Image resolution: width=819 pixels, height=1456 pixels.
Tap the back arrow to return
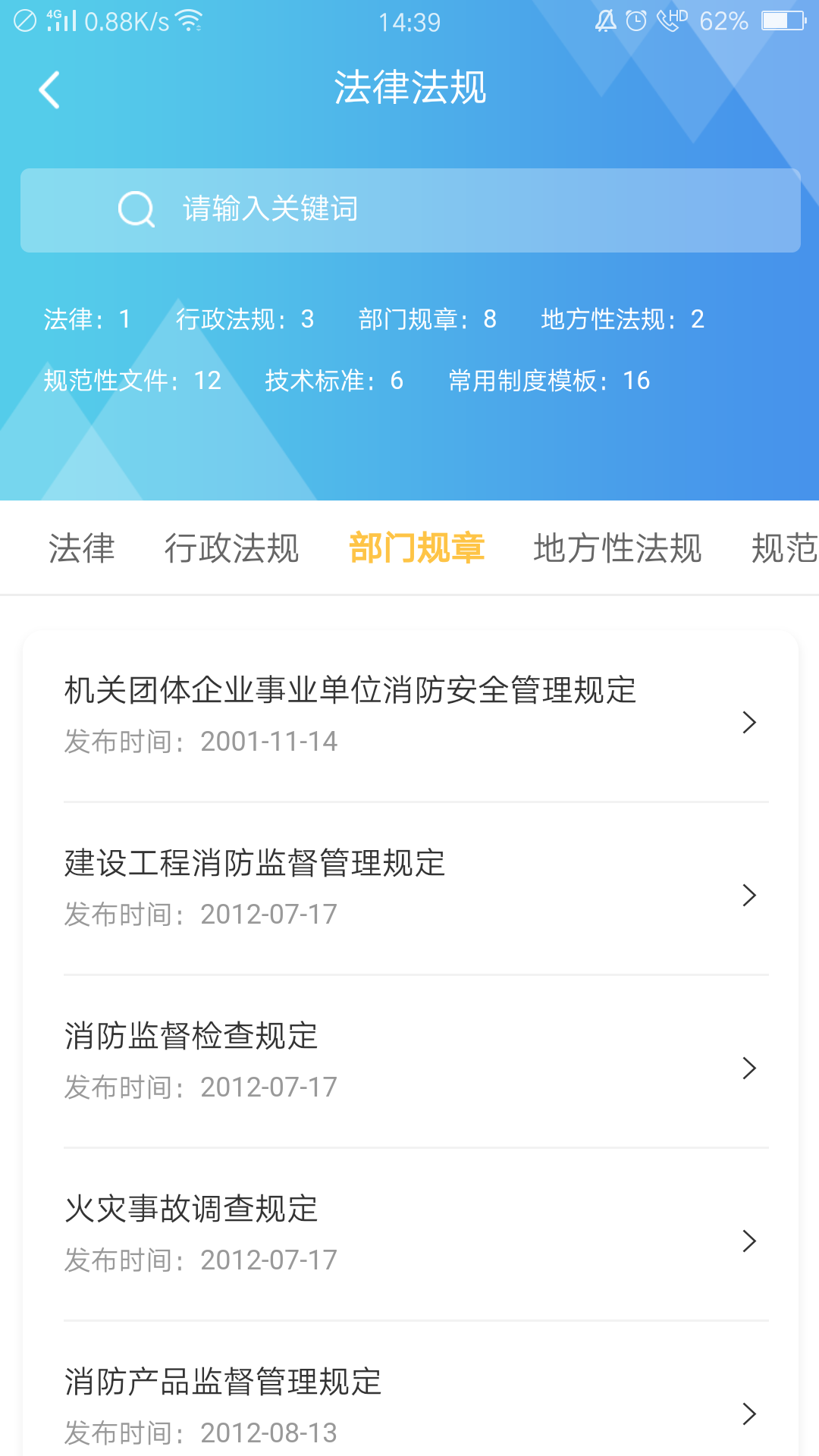pos(48,89)
